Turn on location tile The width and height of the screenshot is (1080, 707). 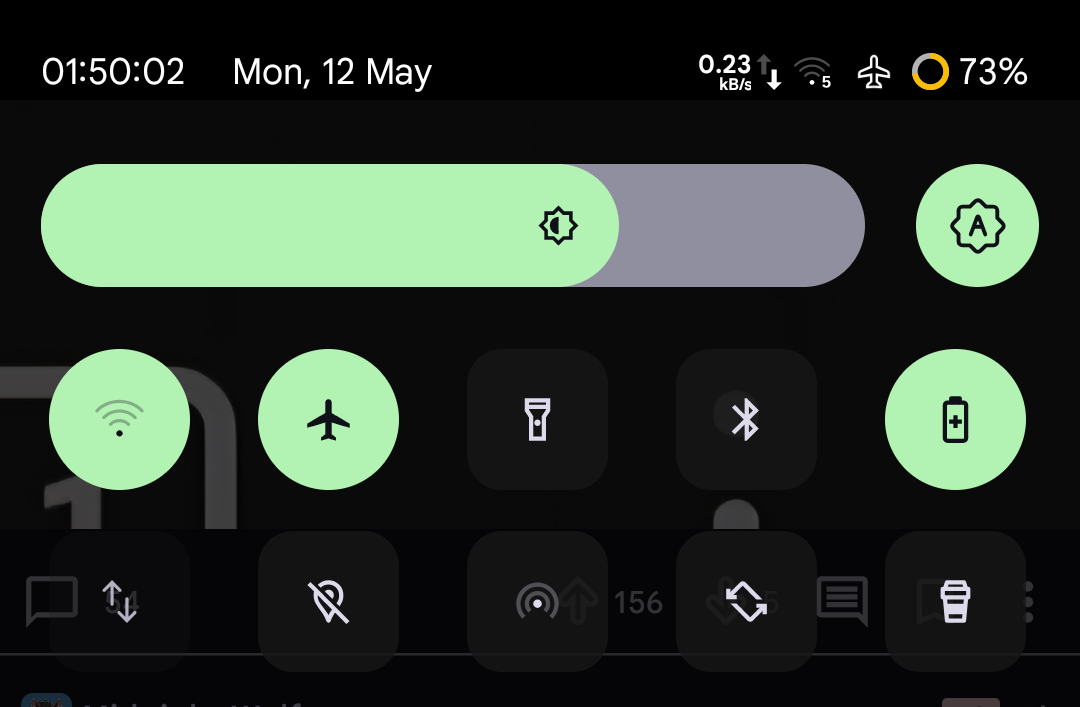[328, 601]
